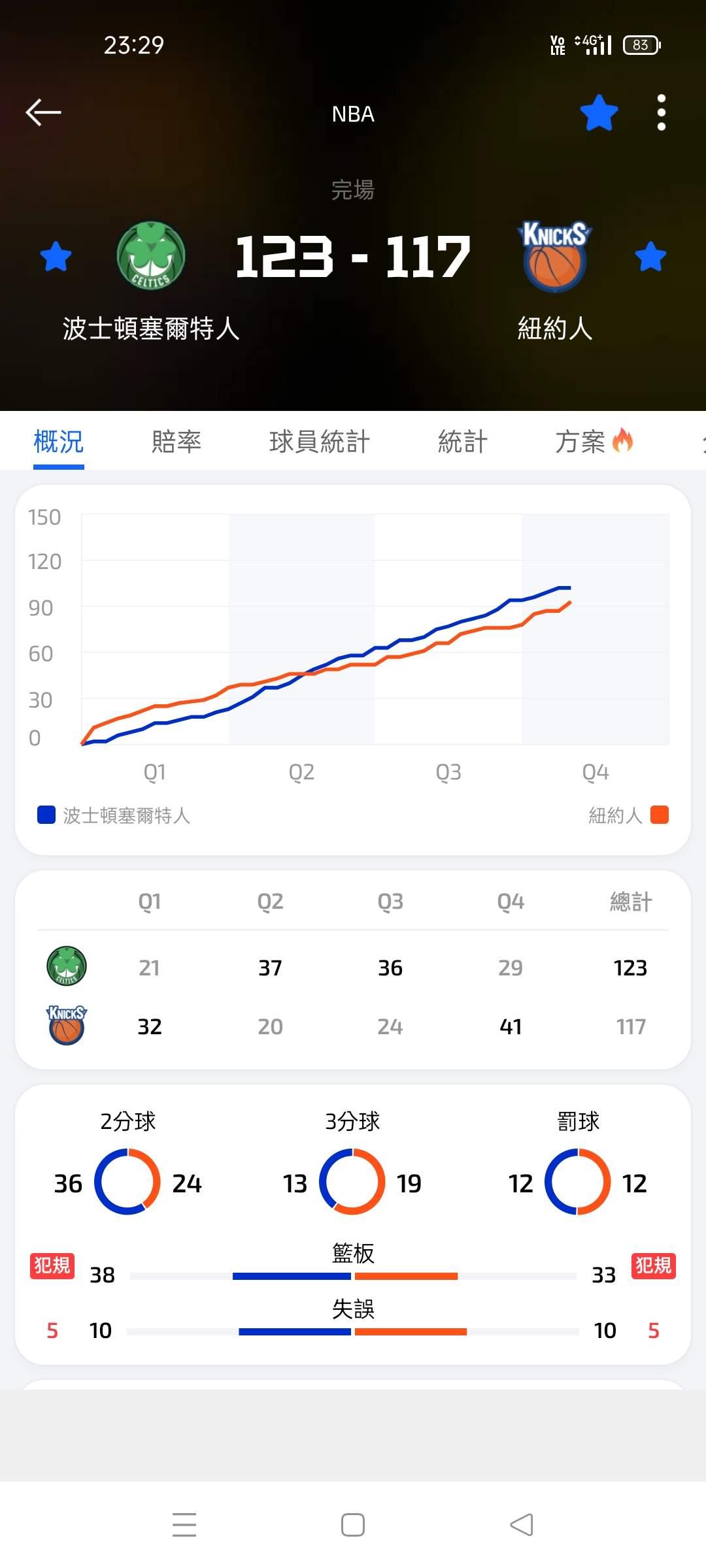The width and height of the screenshot is (706, 1568).
Task: Open recent apps from navigation bar
Action: pyautogui.click(x=184, y=1525)
